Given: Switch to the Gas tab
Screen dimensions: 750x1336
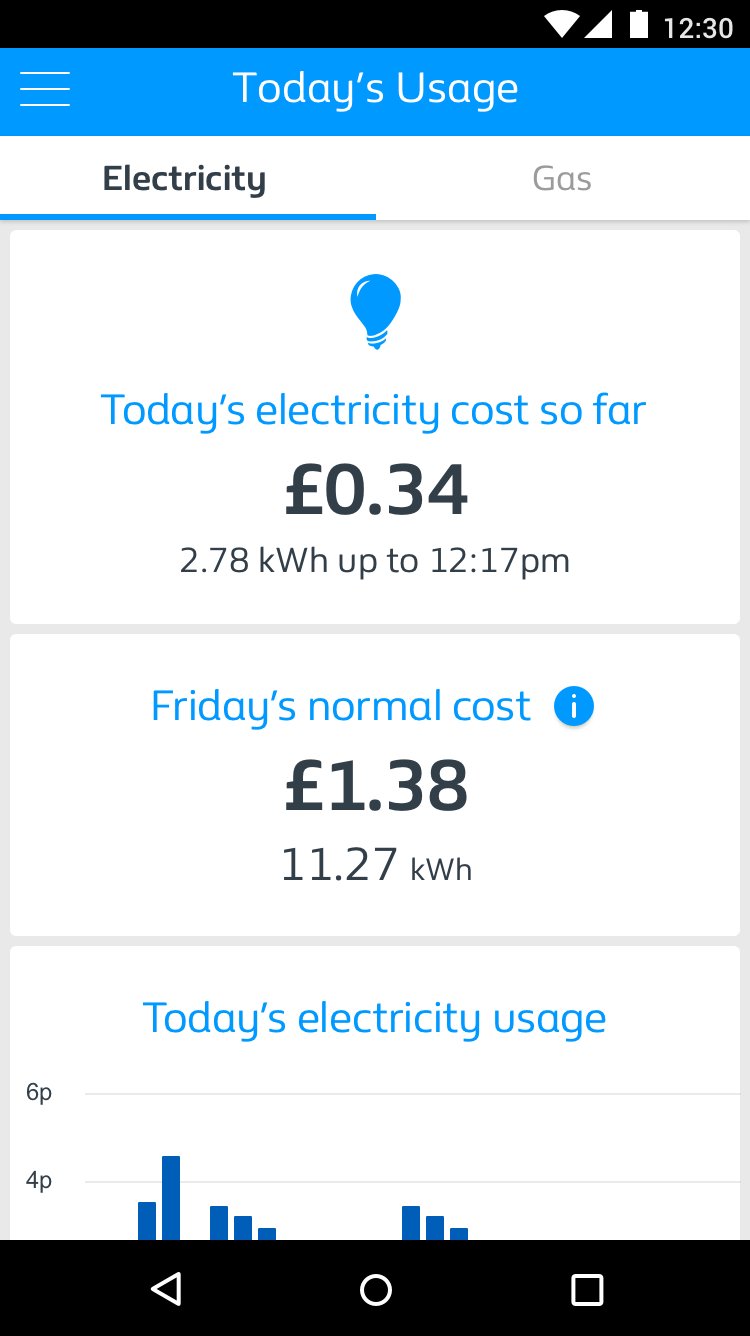Looking at the screenshot, I should coord(562,179).
